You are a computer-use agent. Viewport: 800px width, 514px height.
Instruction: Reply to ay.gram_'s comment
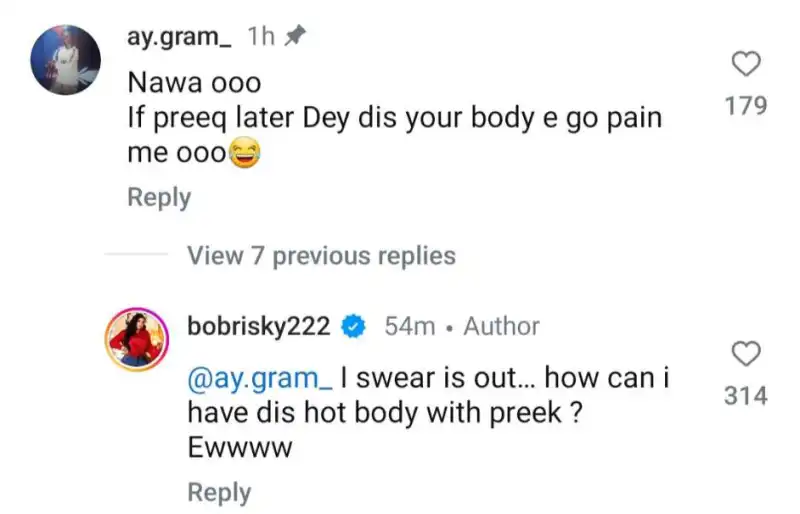[158, 198]
